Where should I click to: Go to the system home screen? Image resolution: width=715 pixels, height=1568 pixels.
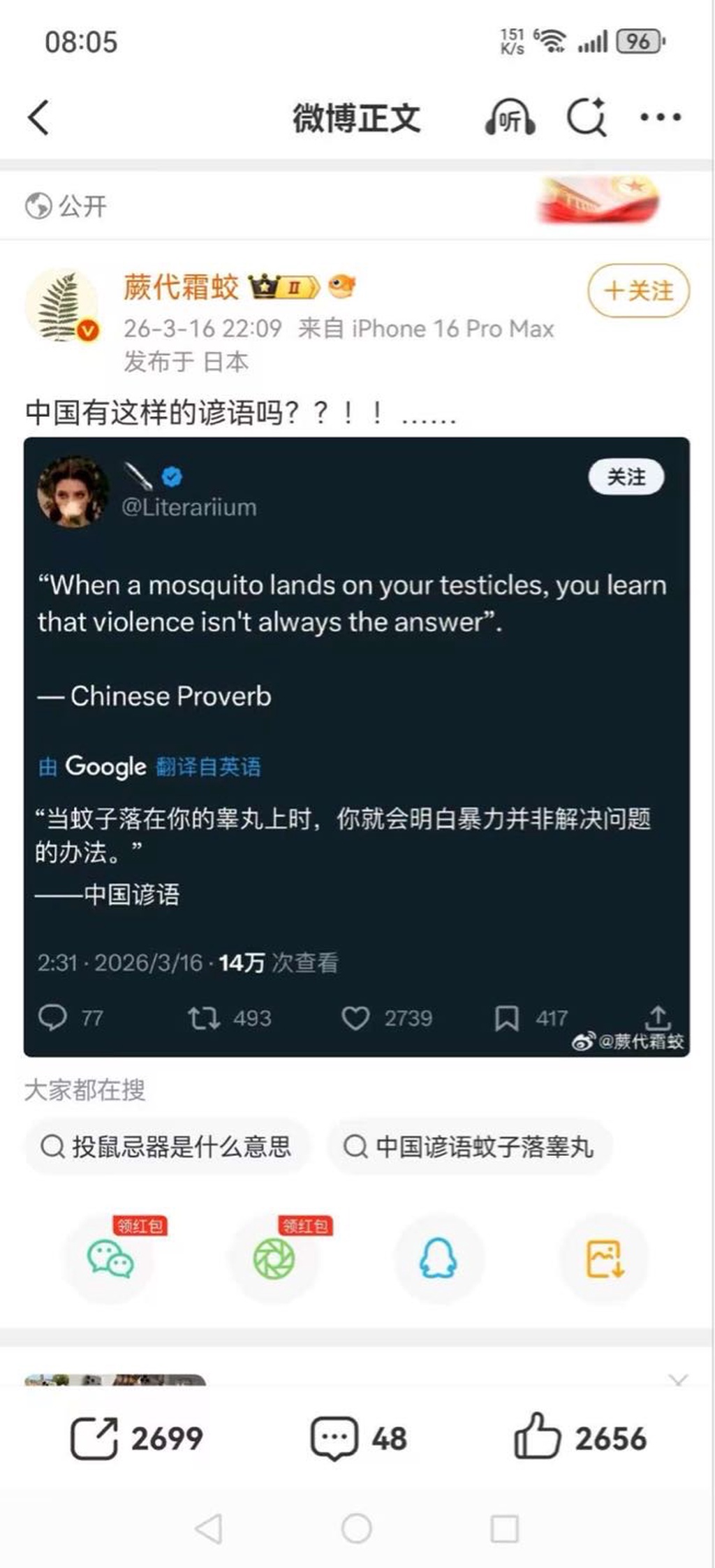click(356, 1528)
